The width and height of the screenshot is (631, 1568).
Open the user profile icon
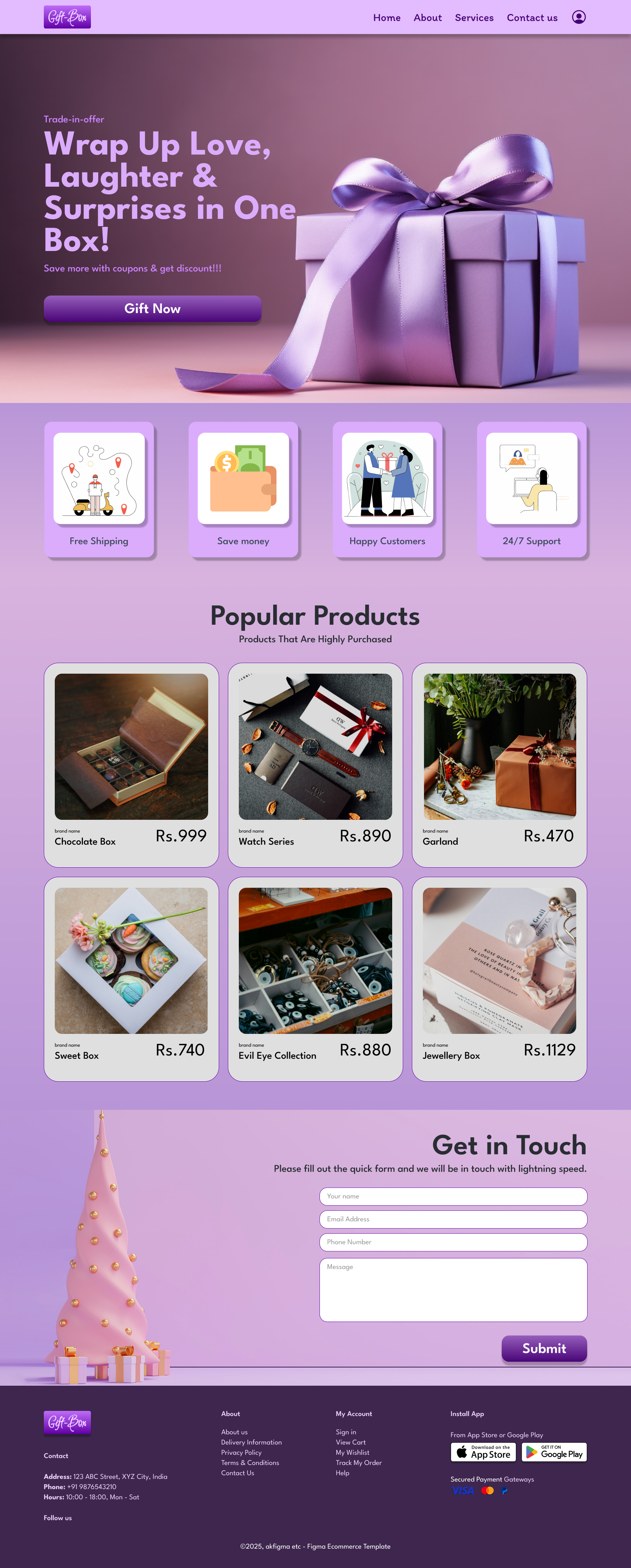(x=579, y=17)
